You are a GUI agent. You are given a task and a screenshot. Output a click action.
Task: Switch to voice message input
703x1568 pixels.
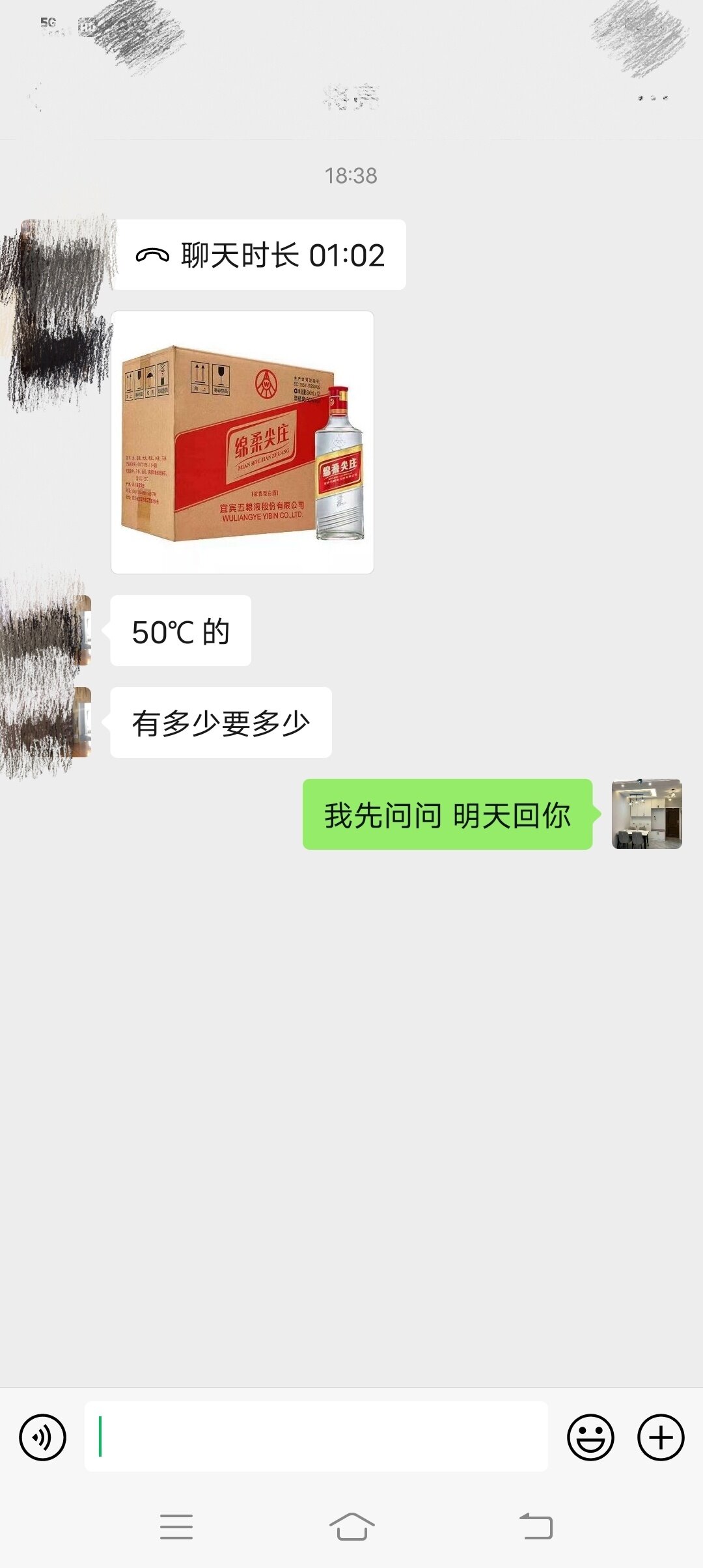pyautogui.click(x=43, y=1437)
